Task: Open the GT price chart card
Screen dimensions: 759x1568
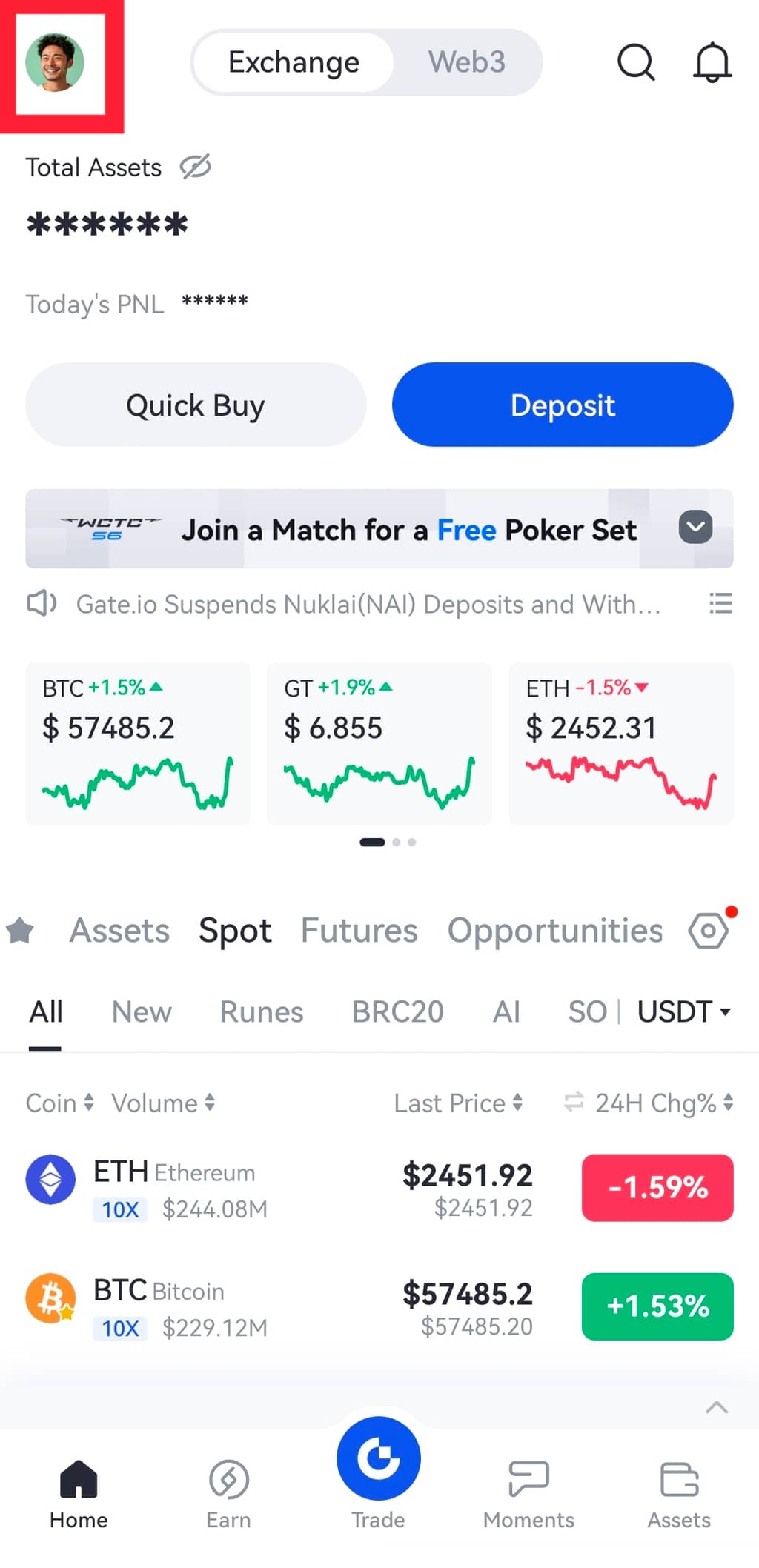Action: 379,743
